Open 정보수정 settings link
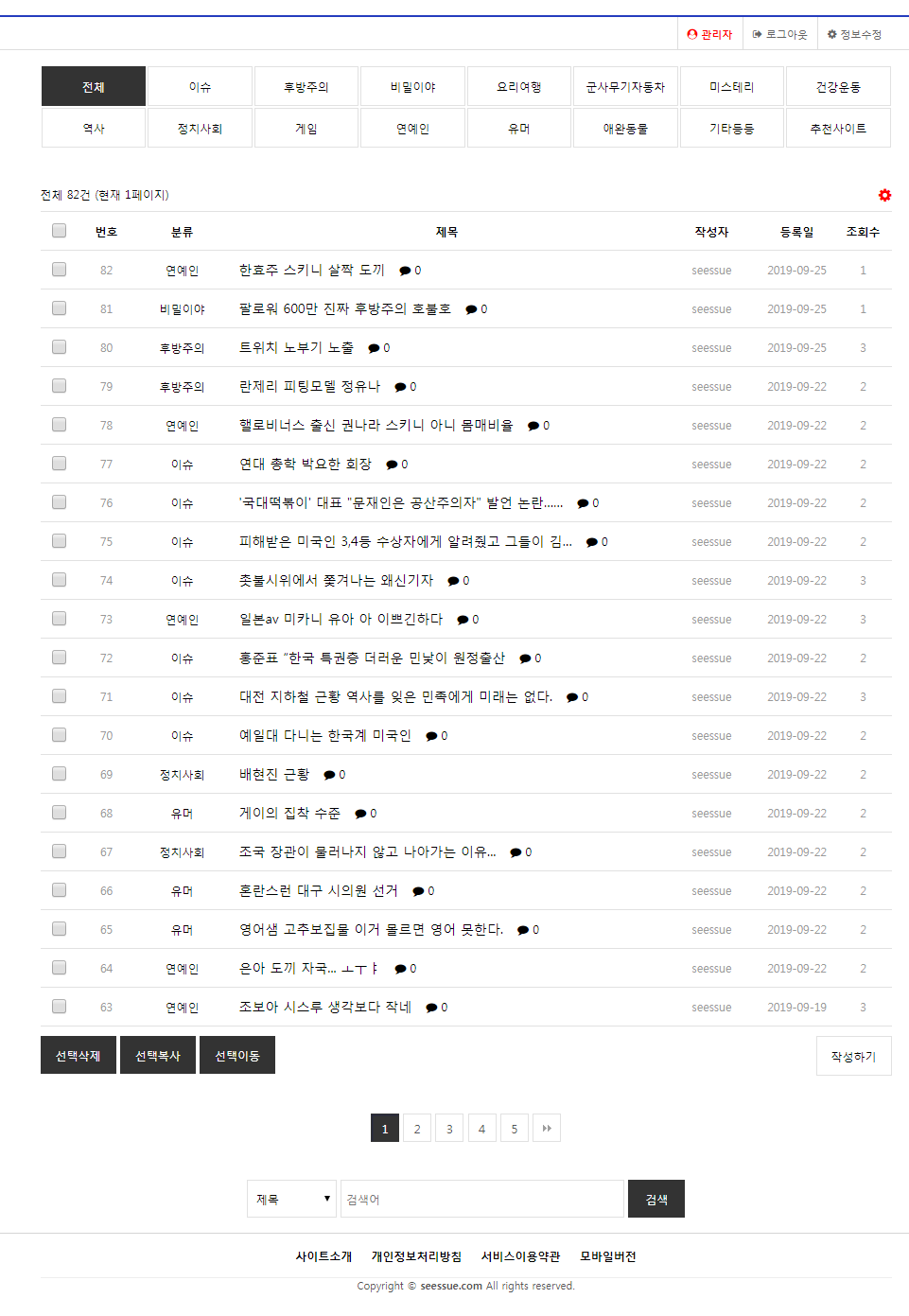 854,34
